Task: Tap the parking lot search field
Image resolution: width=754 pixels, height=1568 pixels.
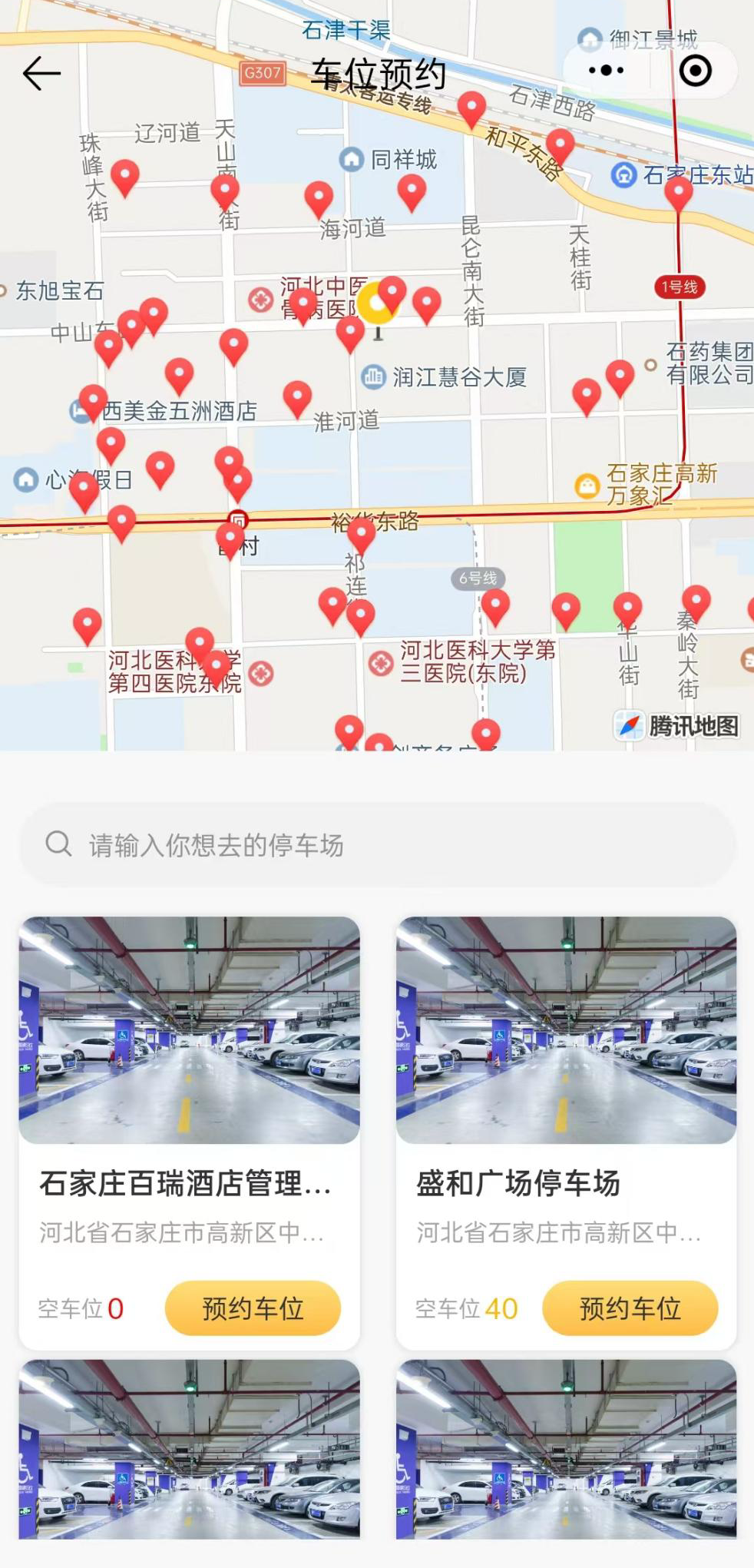Action: (x=377, y=844)
